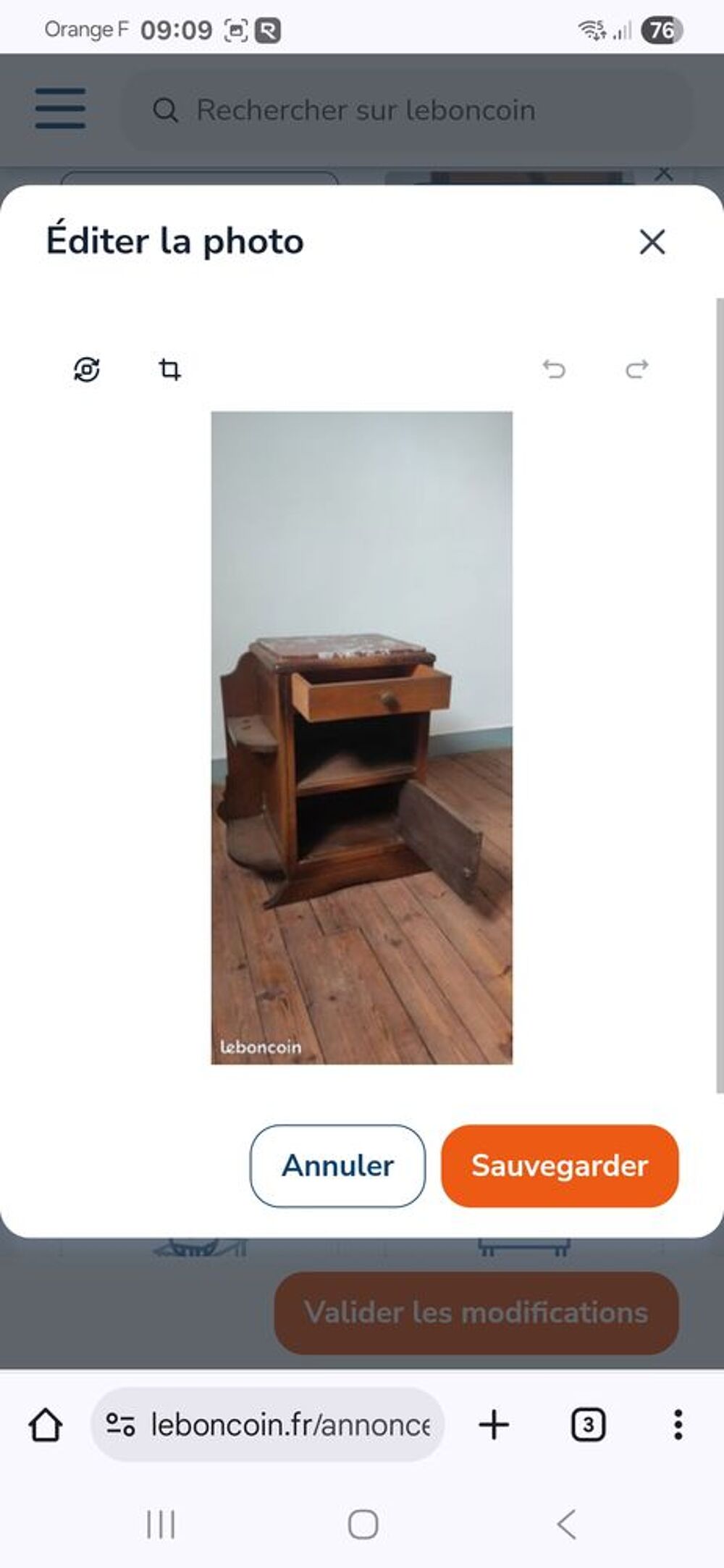Screen dimensions: 724x1568
Task: Select the crop tool
Action: 169,369
